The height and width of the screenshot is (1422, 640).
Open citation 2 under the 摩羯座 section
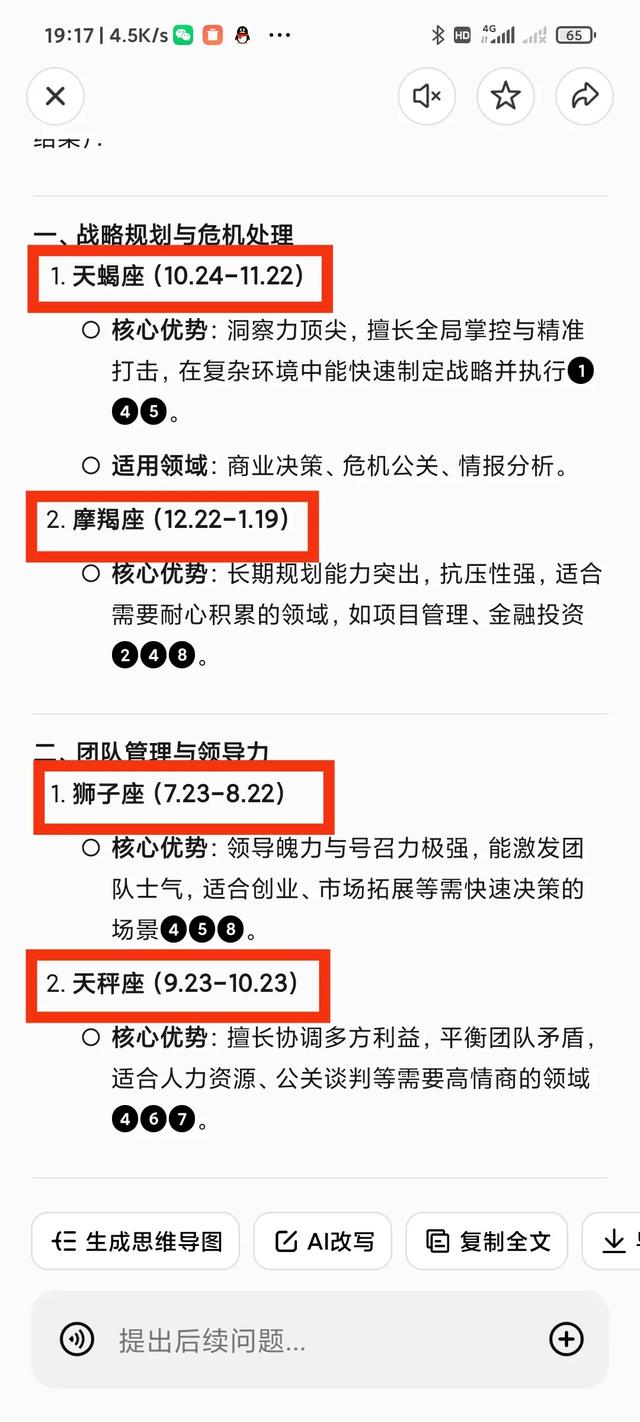pyautogui.click(x=125, y=657)
